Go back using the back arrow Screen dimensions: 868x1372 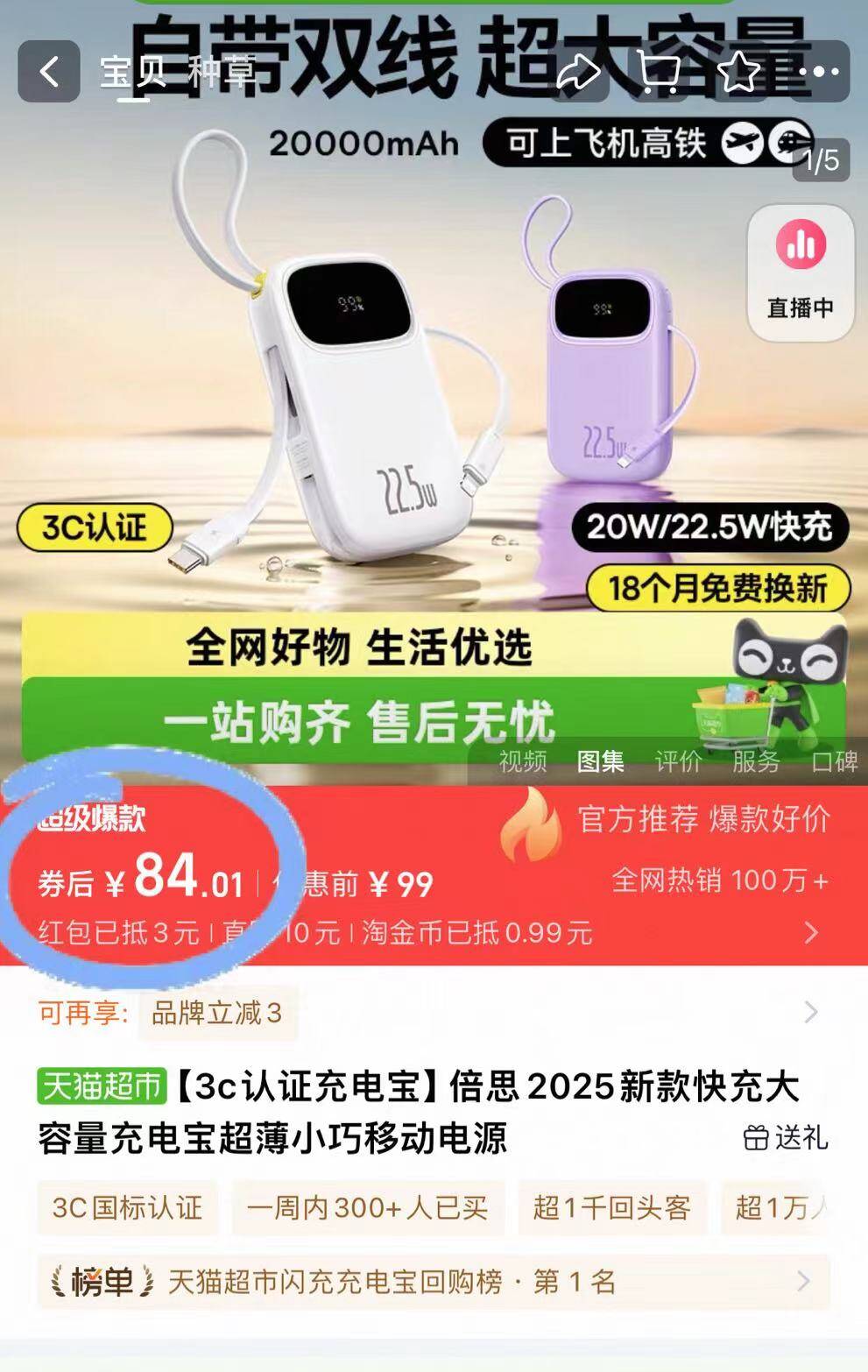49,72
